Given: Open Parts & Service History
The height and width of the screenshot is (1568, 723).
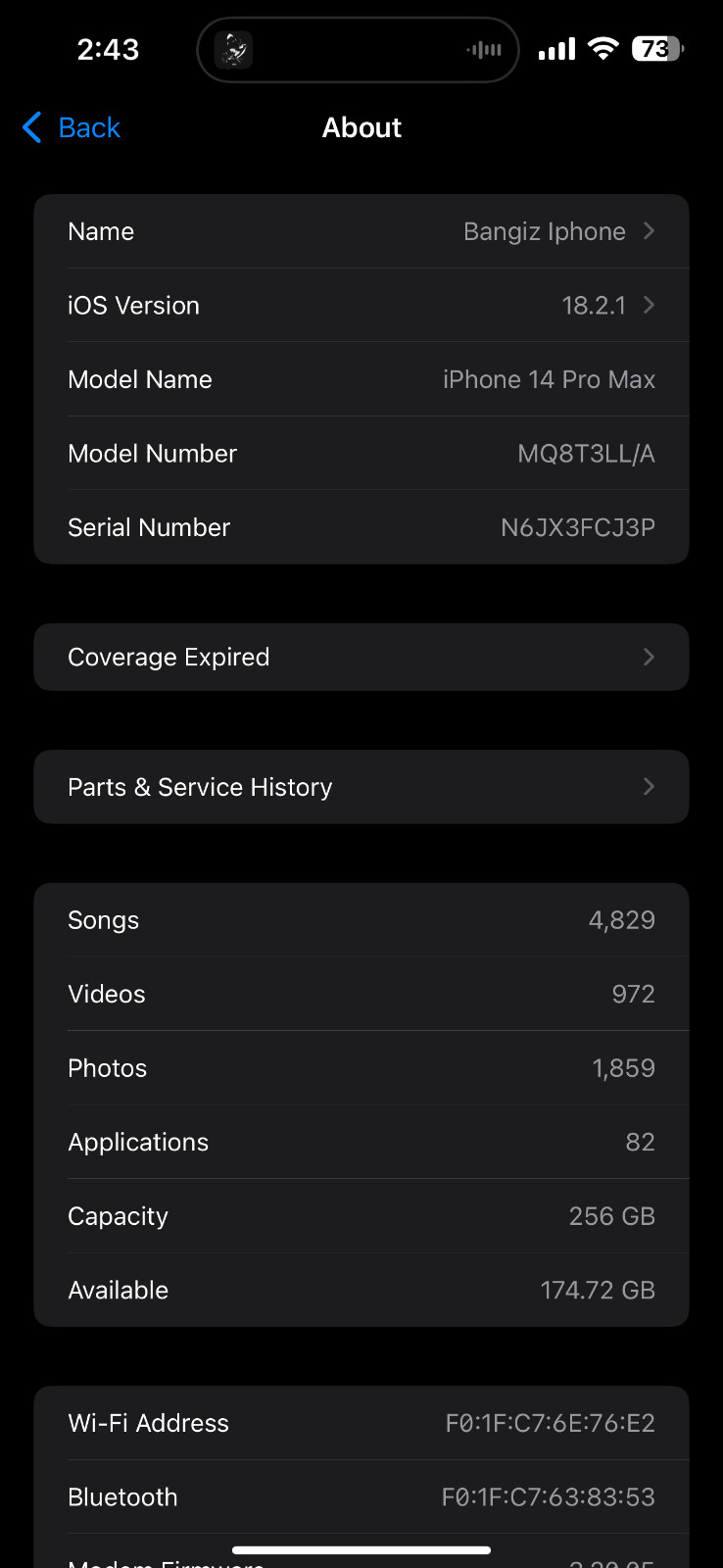Looking at the screenshot, I should point(361,787).
